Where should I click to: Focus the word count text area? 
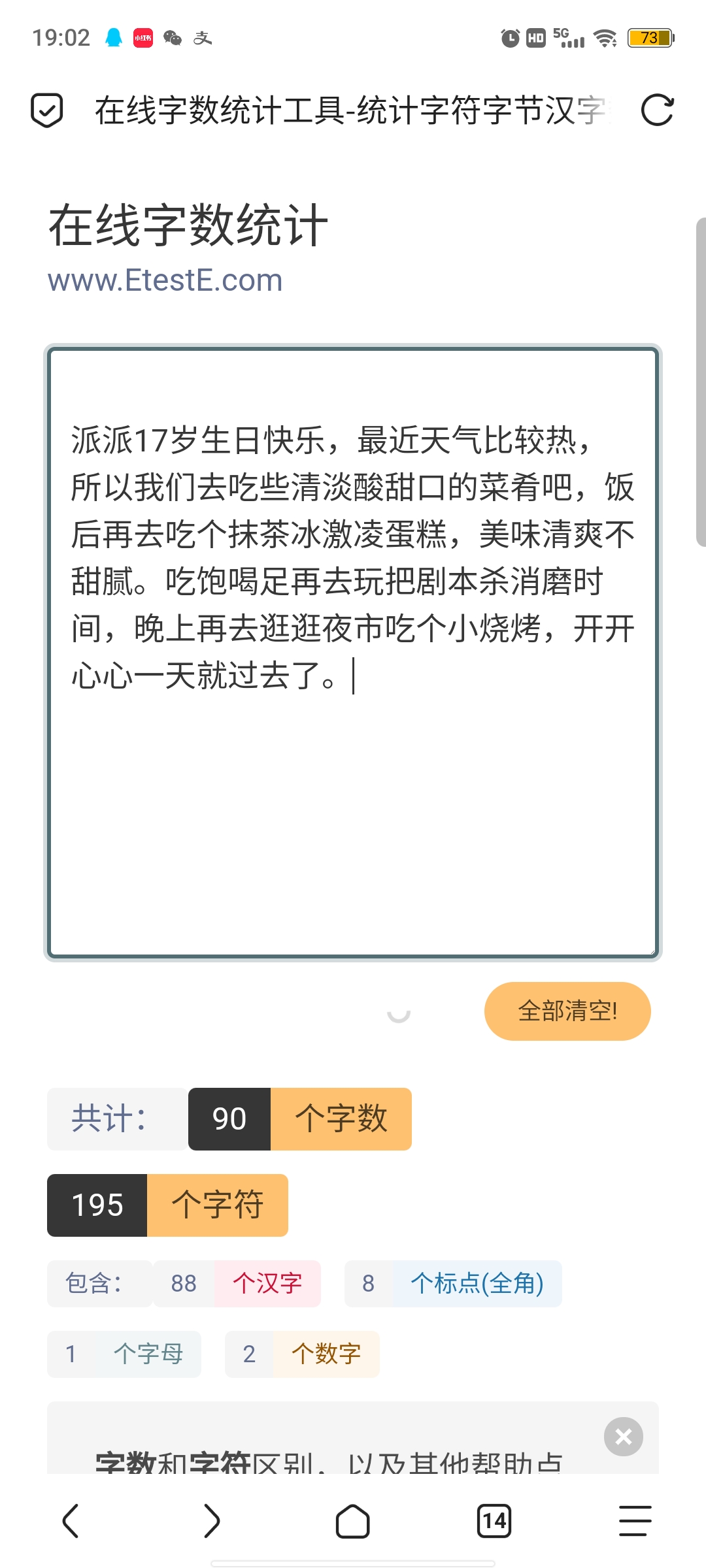[x=353, y=653]
